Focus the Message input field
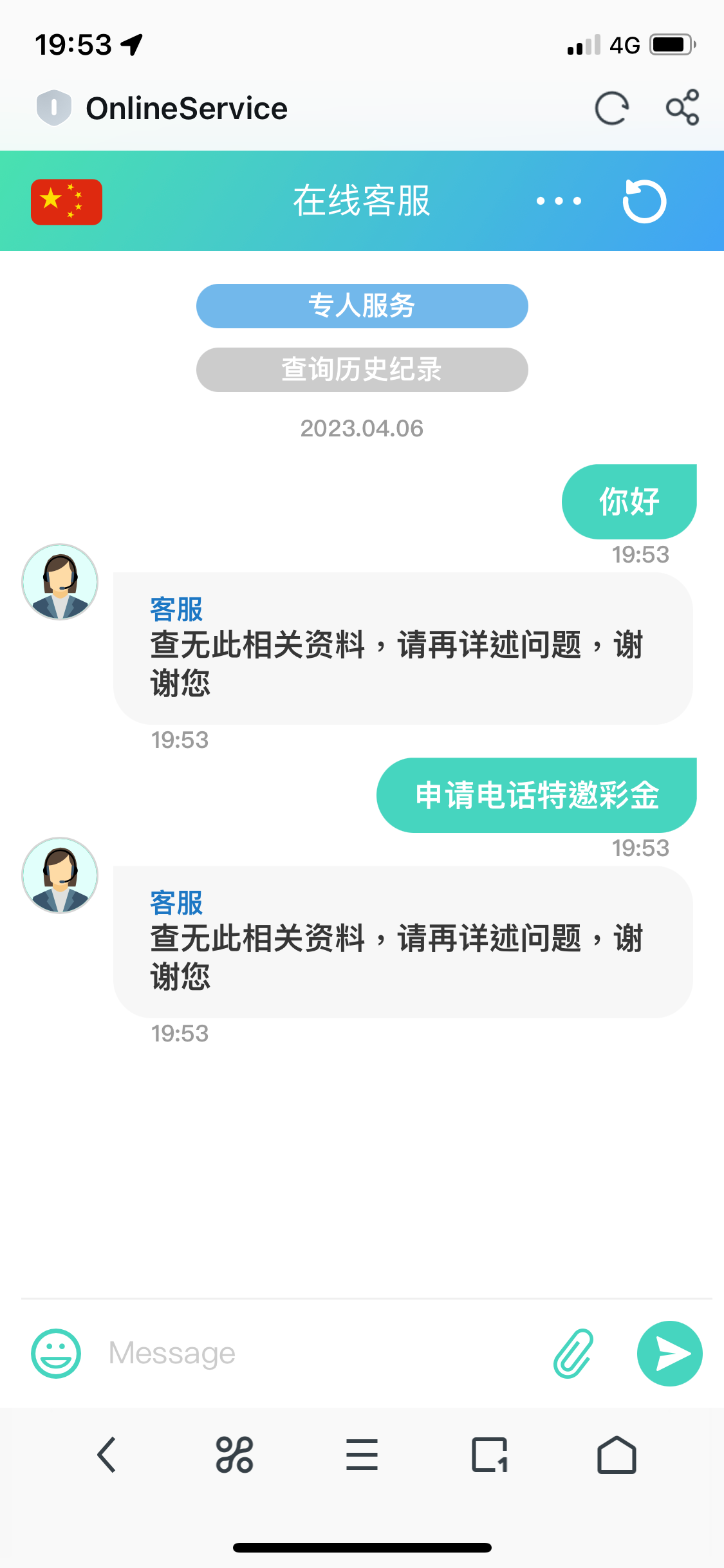The image size is (724, 1568). (x=322, y=1353)
